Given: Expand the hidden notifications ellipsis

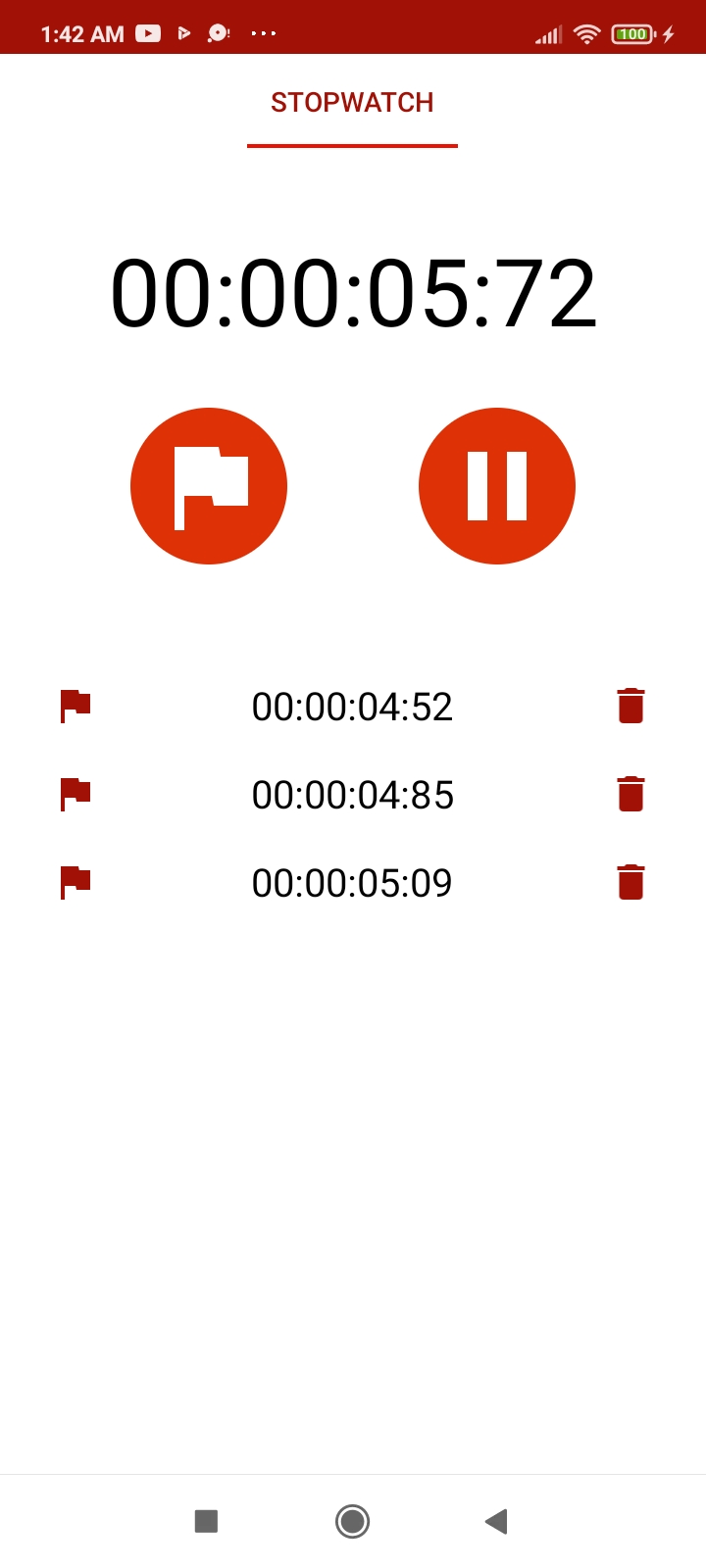Looking at the screenshot, I should [x=263, y=32].
